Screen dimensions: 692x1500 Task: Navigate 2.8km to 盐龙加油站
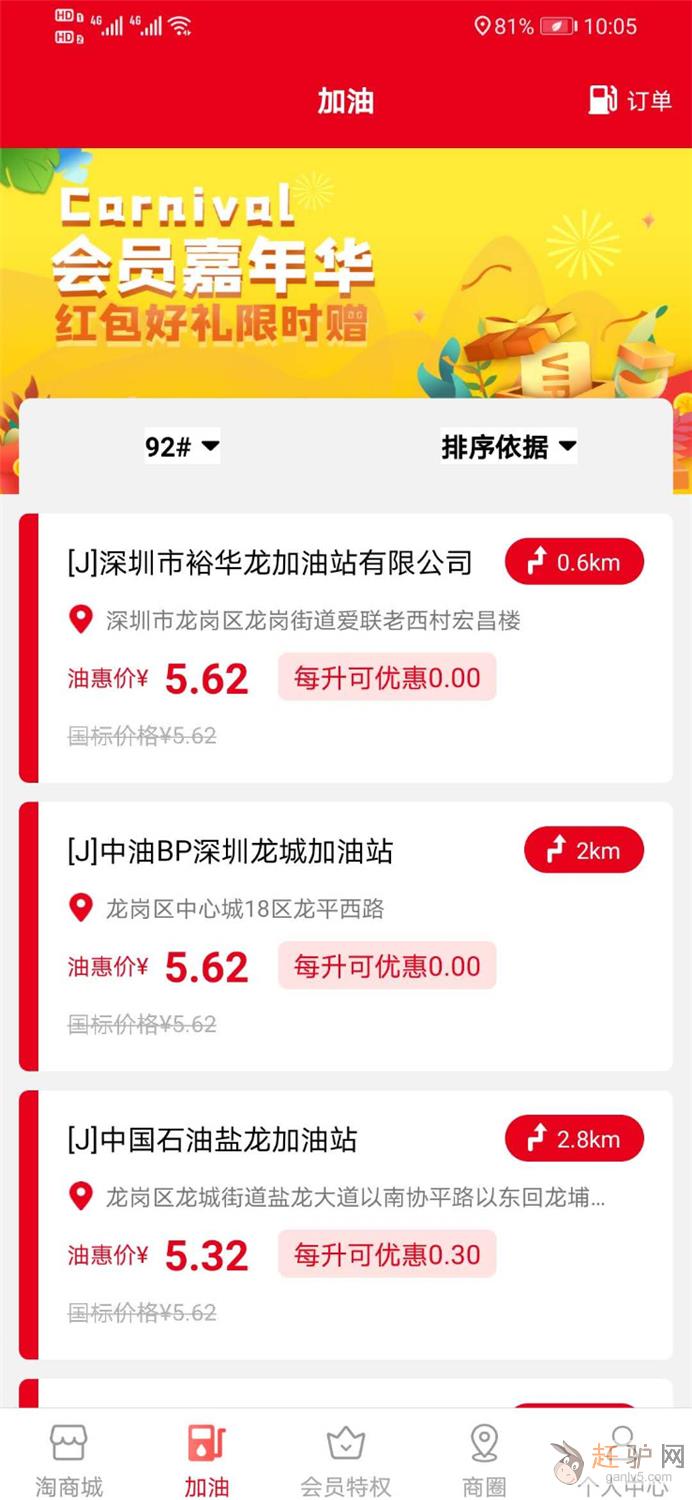[574, 1139]
